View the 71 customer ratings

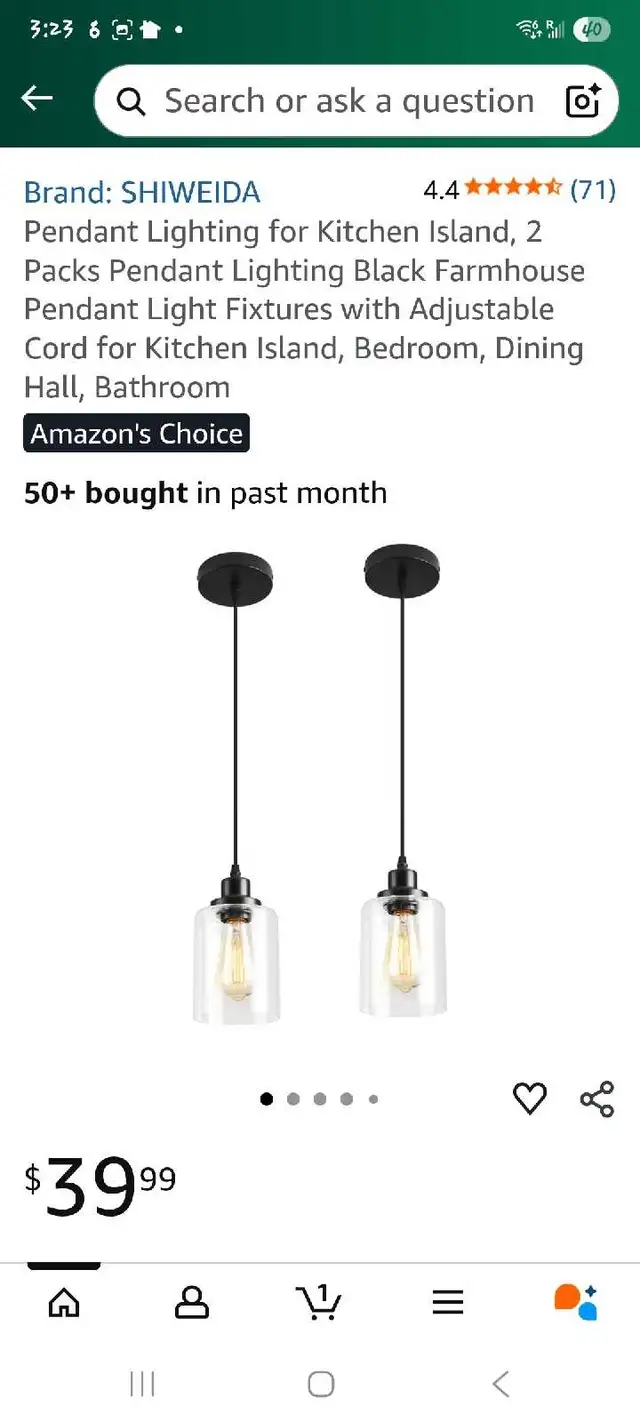coord(592,189)
